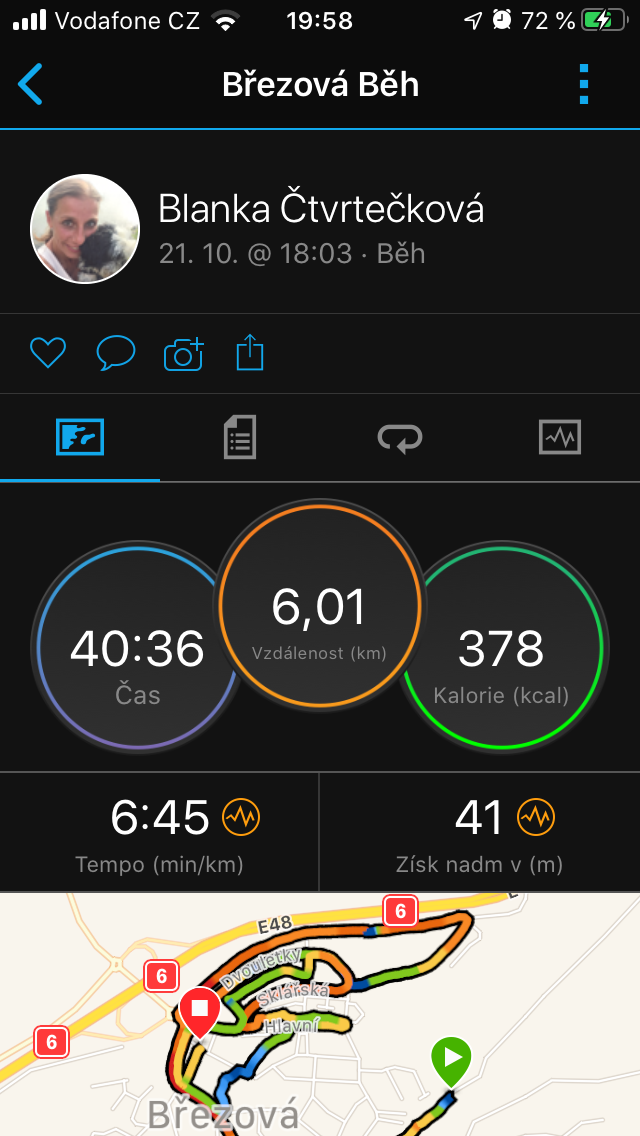Select the map overview tab
The width and height of the screenshot is (640, 1136).
(80, 438)
